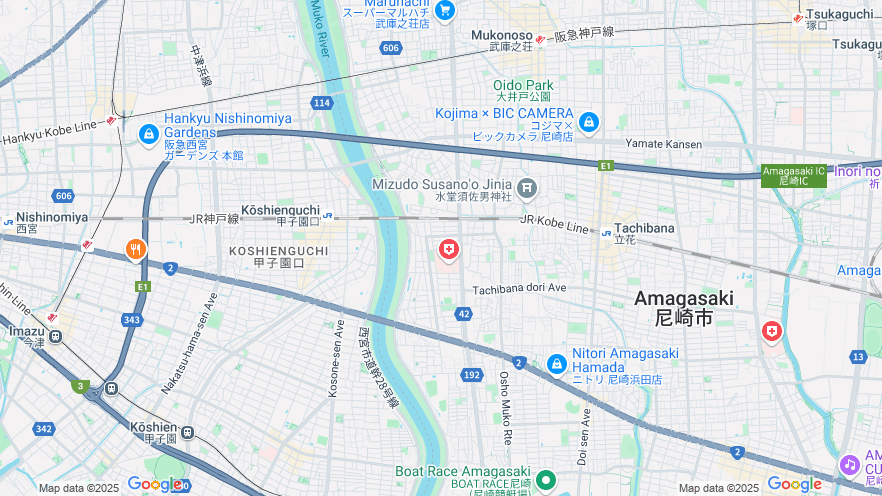The width and height of the screenshot is (882, 496).
Task: Tap the Tsukaguchi station icon
Action: point(798,18)
